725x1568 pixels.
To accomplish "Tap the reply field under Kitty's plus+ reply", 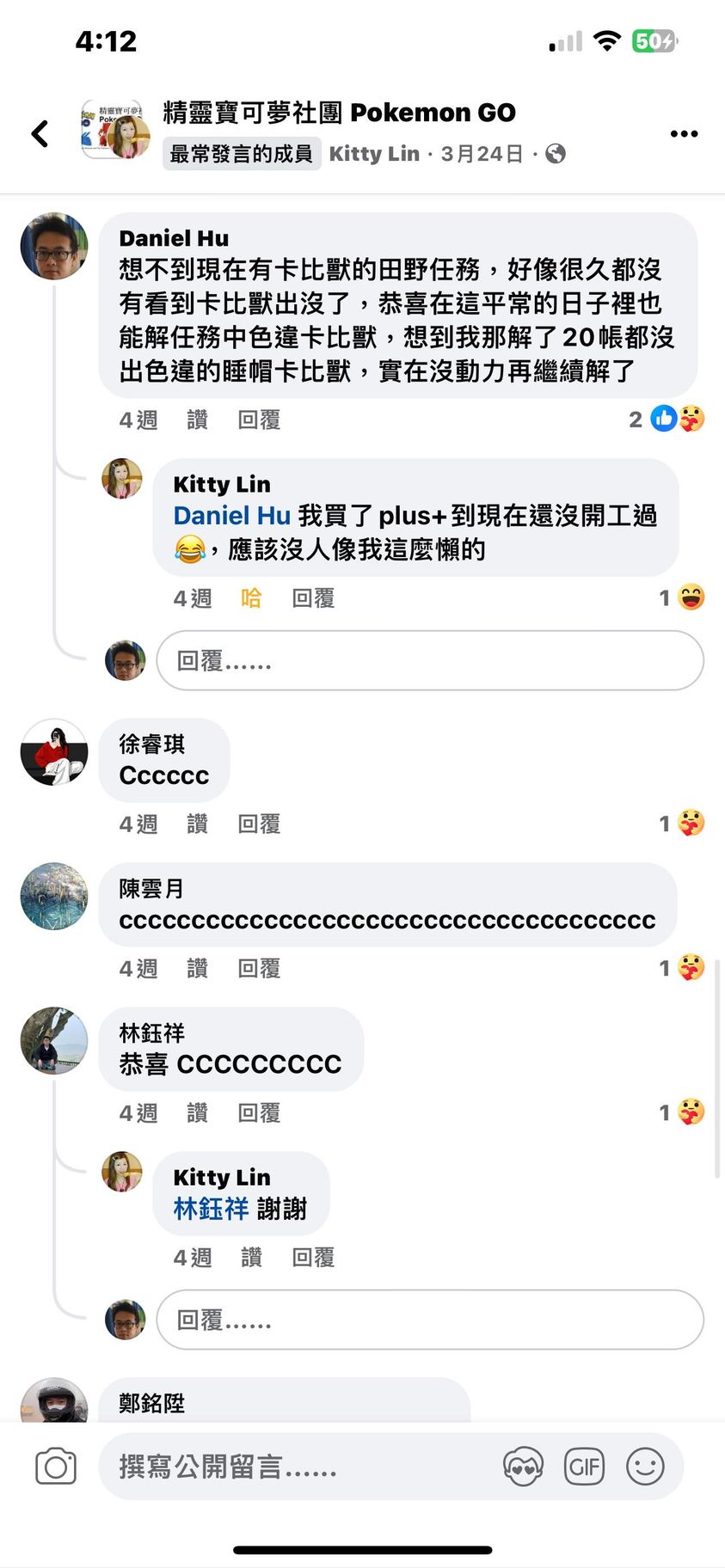I will click(430, 660).
